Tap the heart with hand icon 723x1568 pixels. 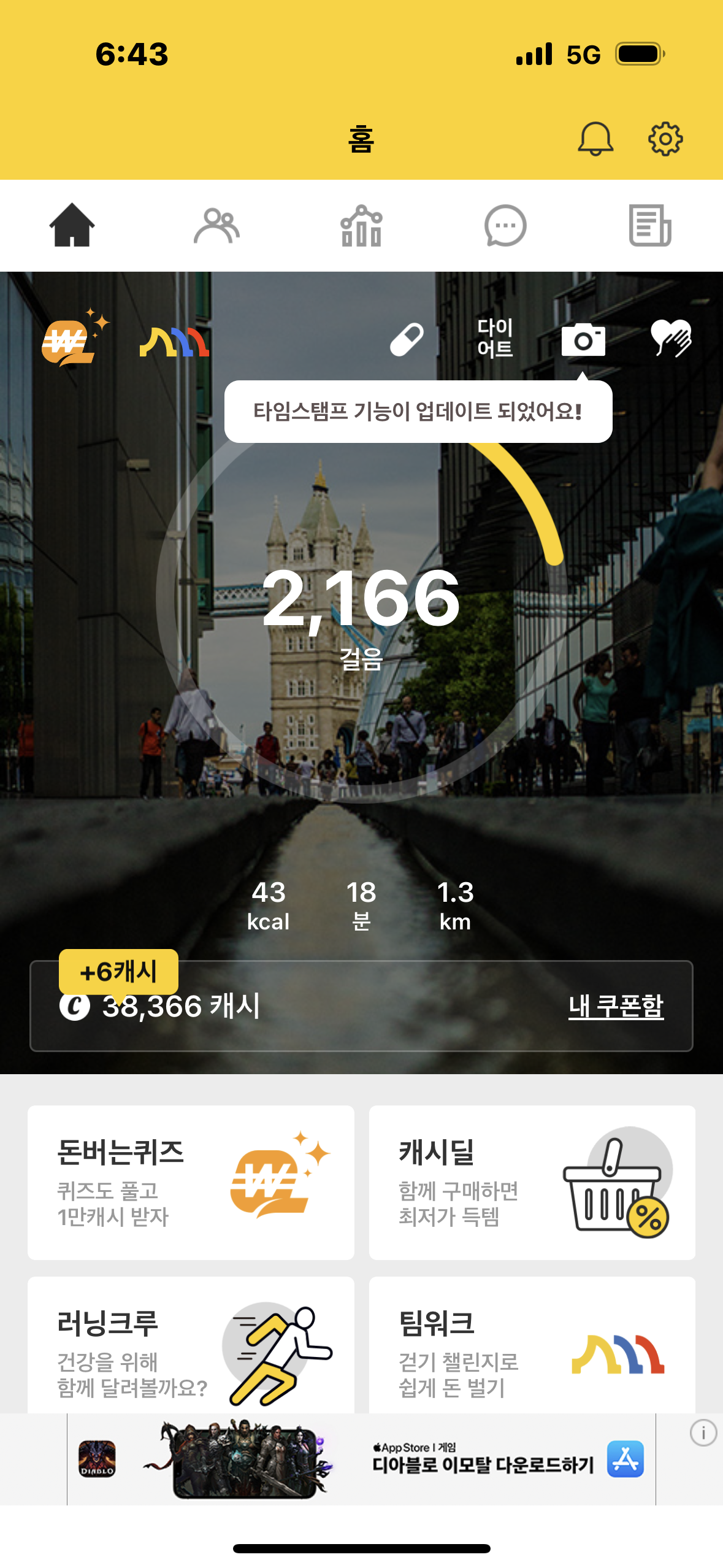coord(670,338)
